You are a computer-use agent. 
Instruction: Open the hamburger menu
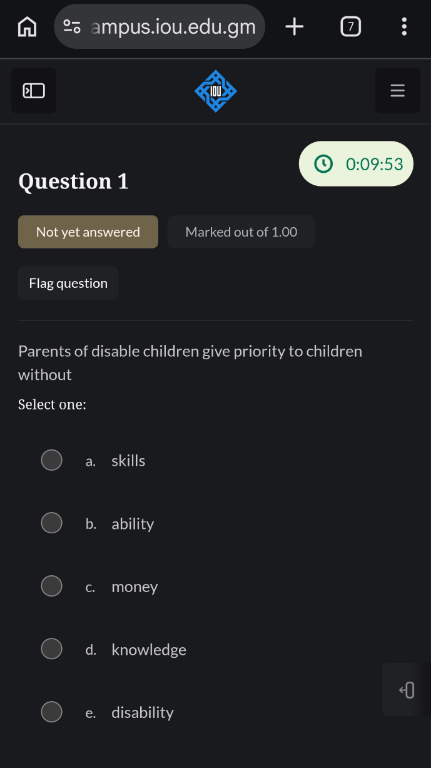(x=398, y=91)
